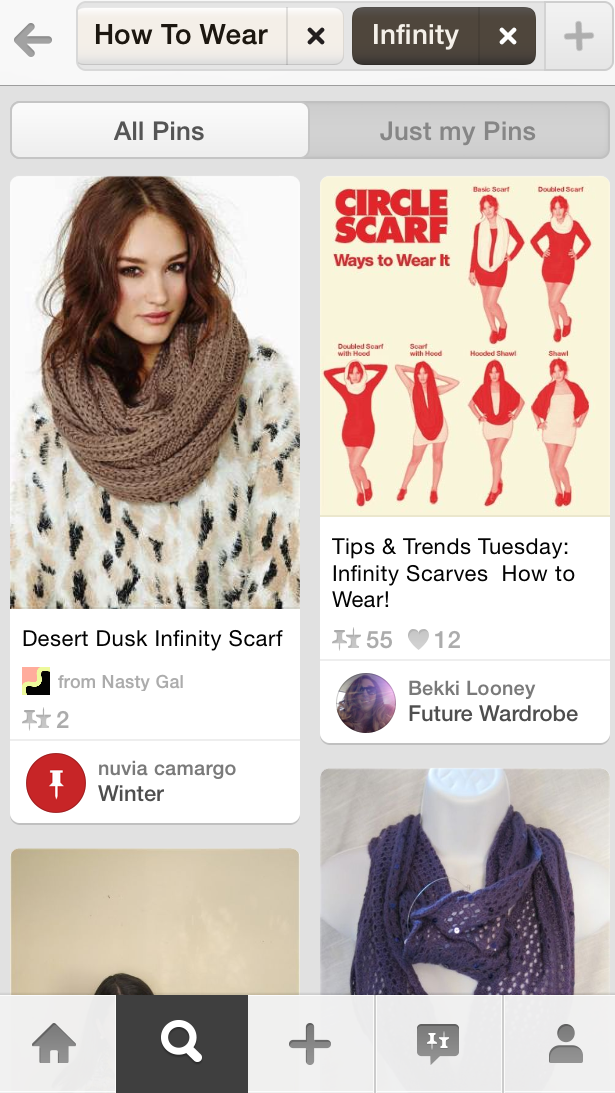The height and width of the screenshot is (1093, 615).
Task: Switch to All Pins
Action: click(159, 131)
